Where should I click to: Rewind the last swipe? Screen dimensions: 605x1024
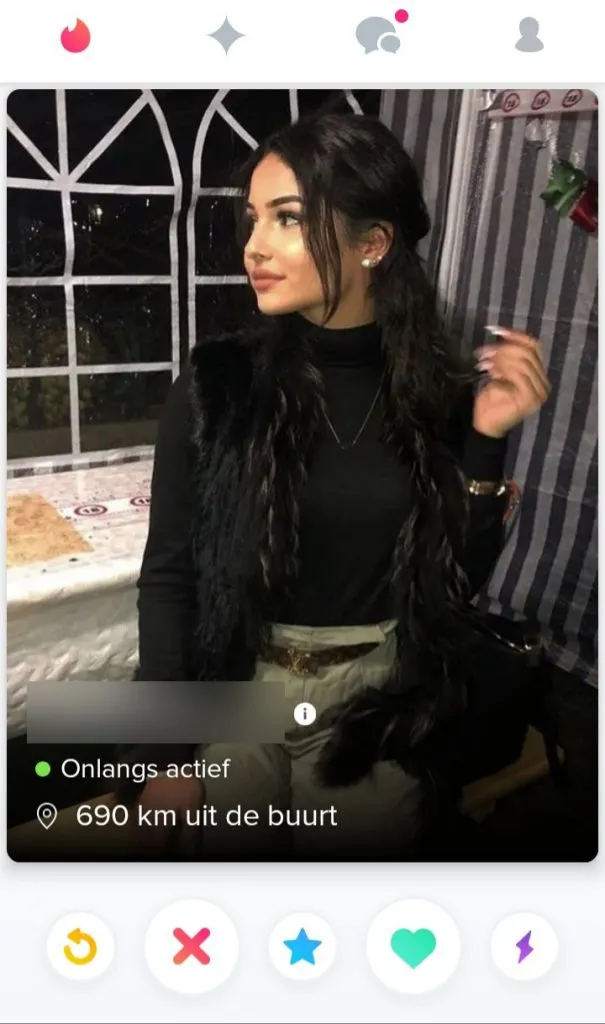coord(80,946)
